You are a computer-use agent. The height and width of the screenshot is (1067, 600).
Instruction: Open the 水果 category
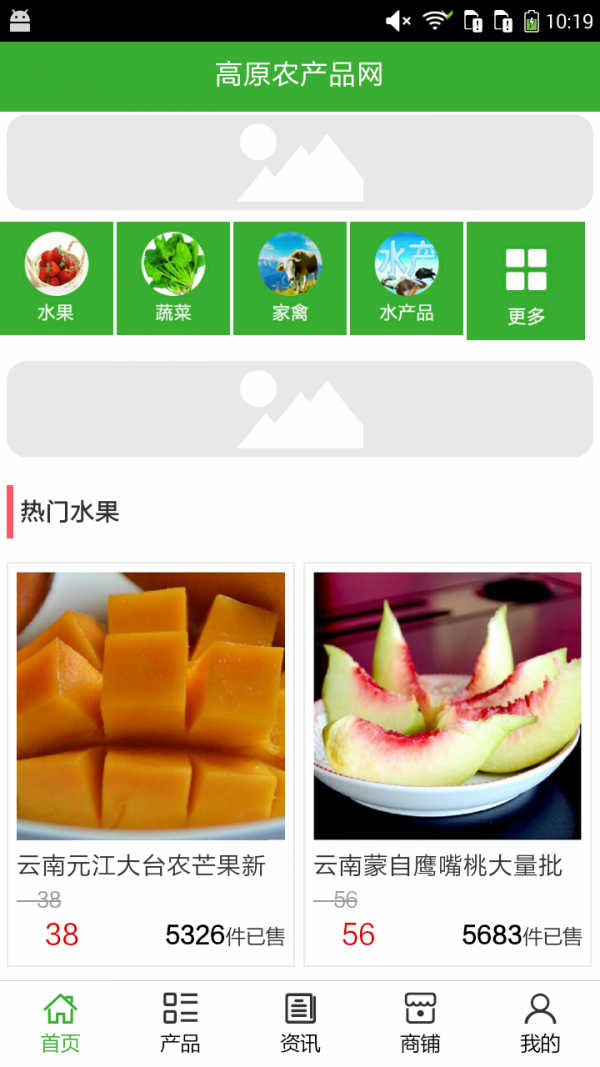pyautogui.click(x=56, y=278)
